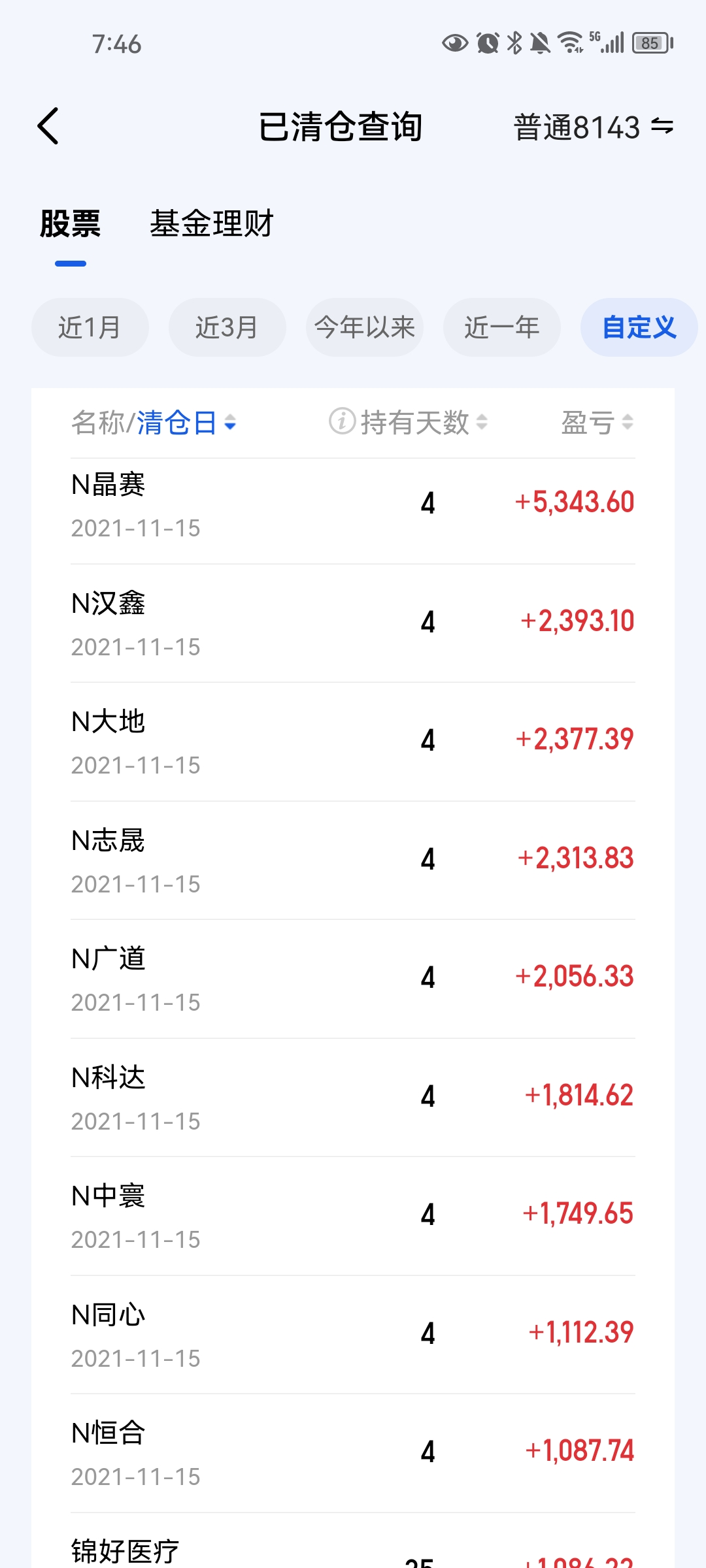Filter by 近3月
706x1568 pixels.
coord(227,327)
